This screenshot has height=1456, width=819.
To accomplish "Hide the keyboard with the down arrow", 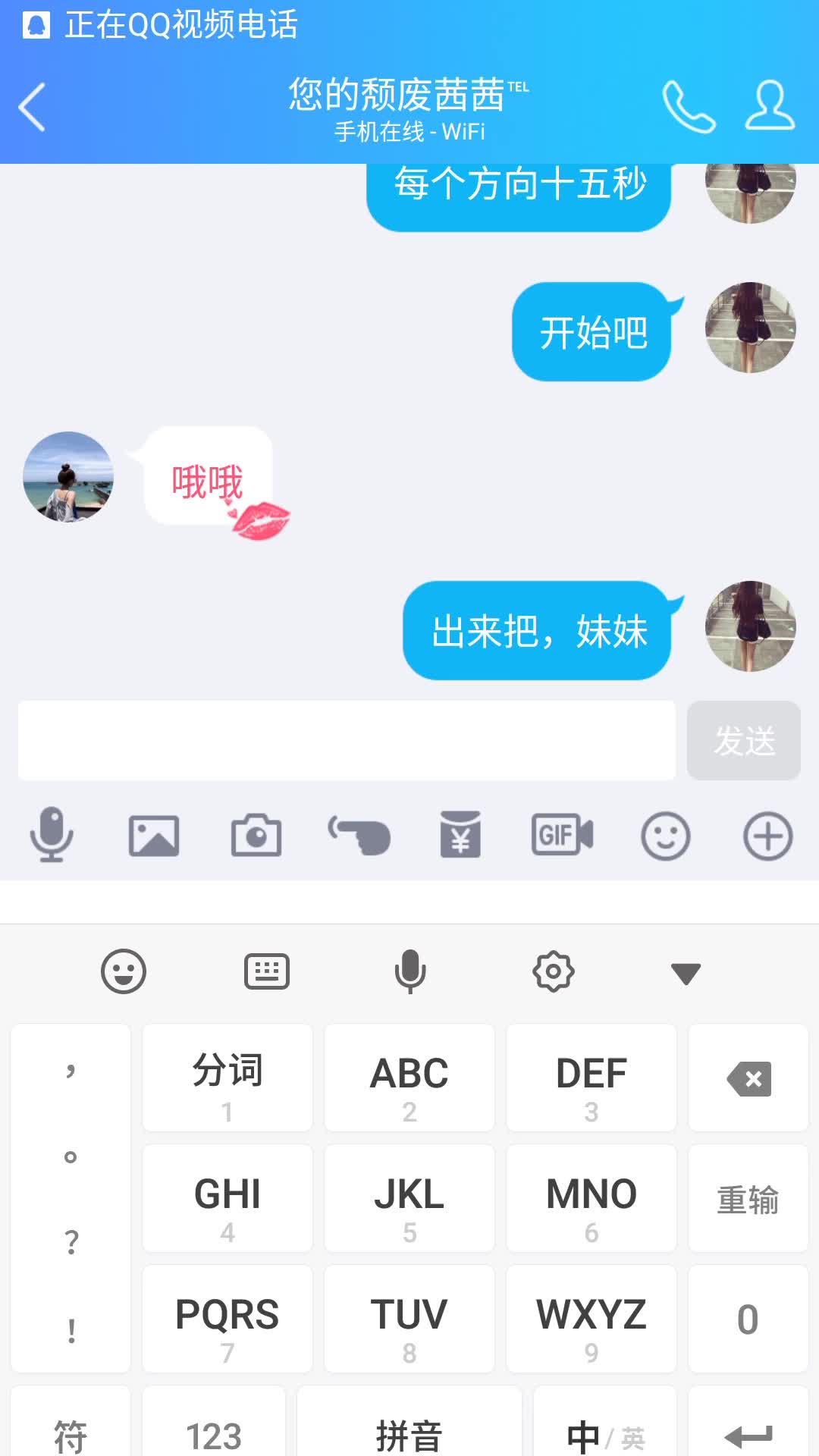I will pos(686,973).
